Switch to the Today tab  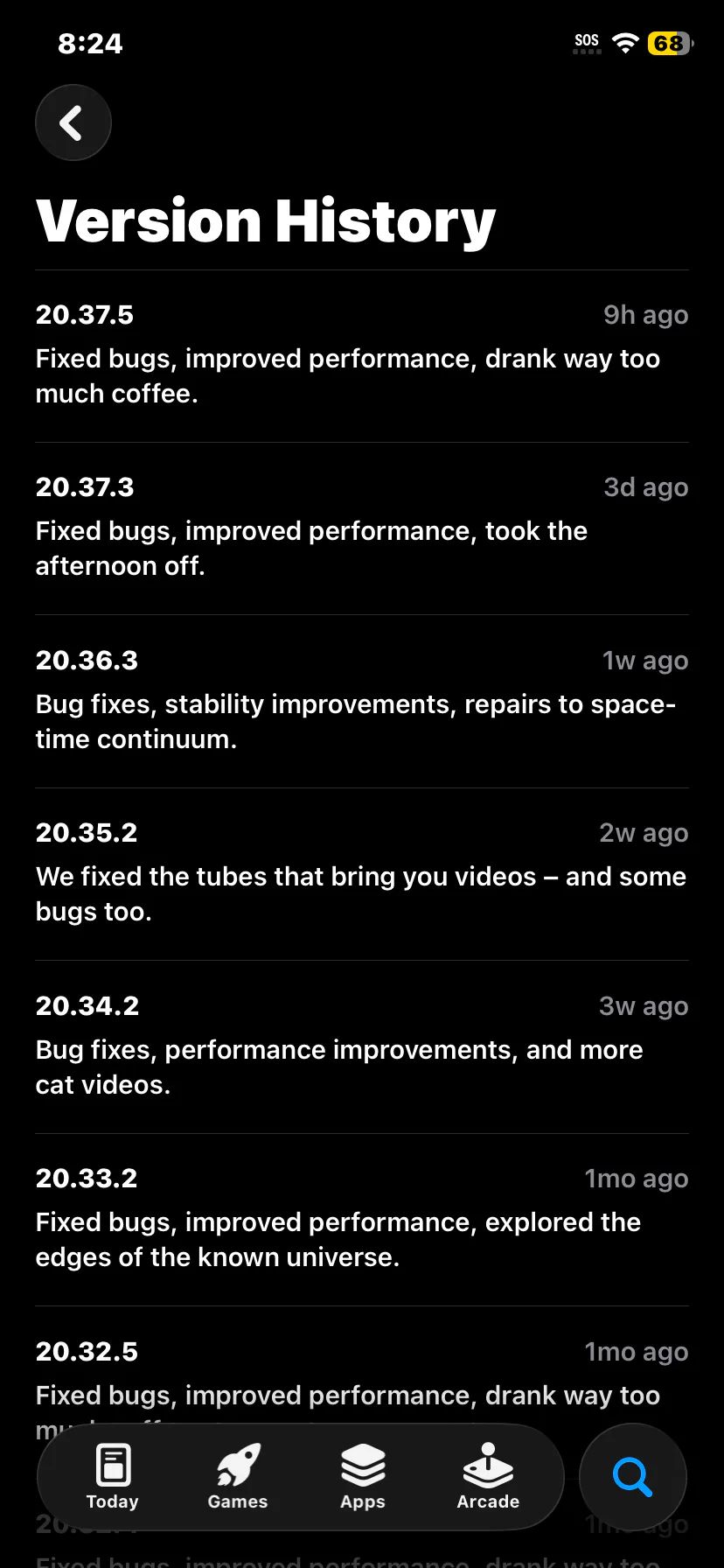click(113, 1477)
